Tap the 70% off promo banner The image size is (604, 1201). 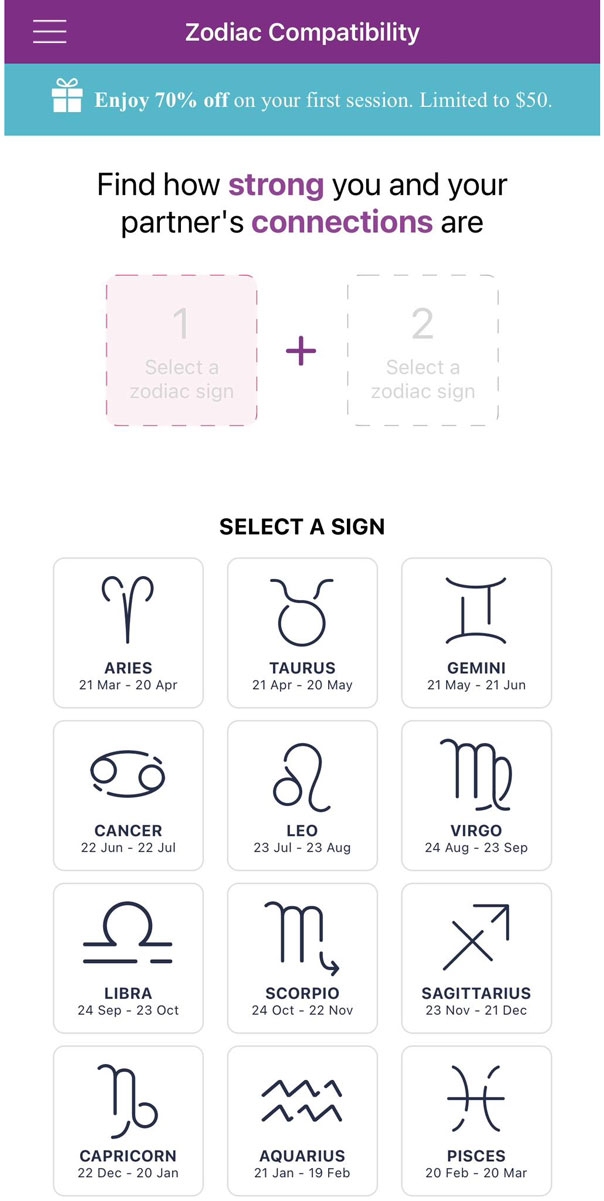(302, 100)
